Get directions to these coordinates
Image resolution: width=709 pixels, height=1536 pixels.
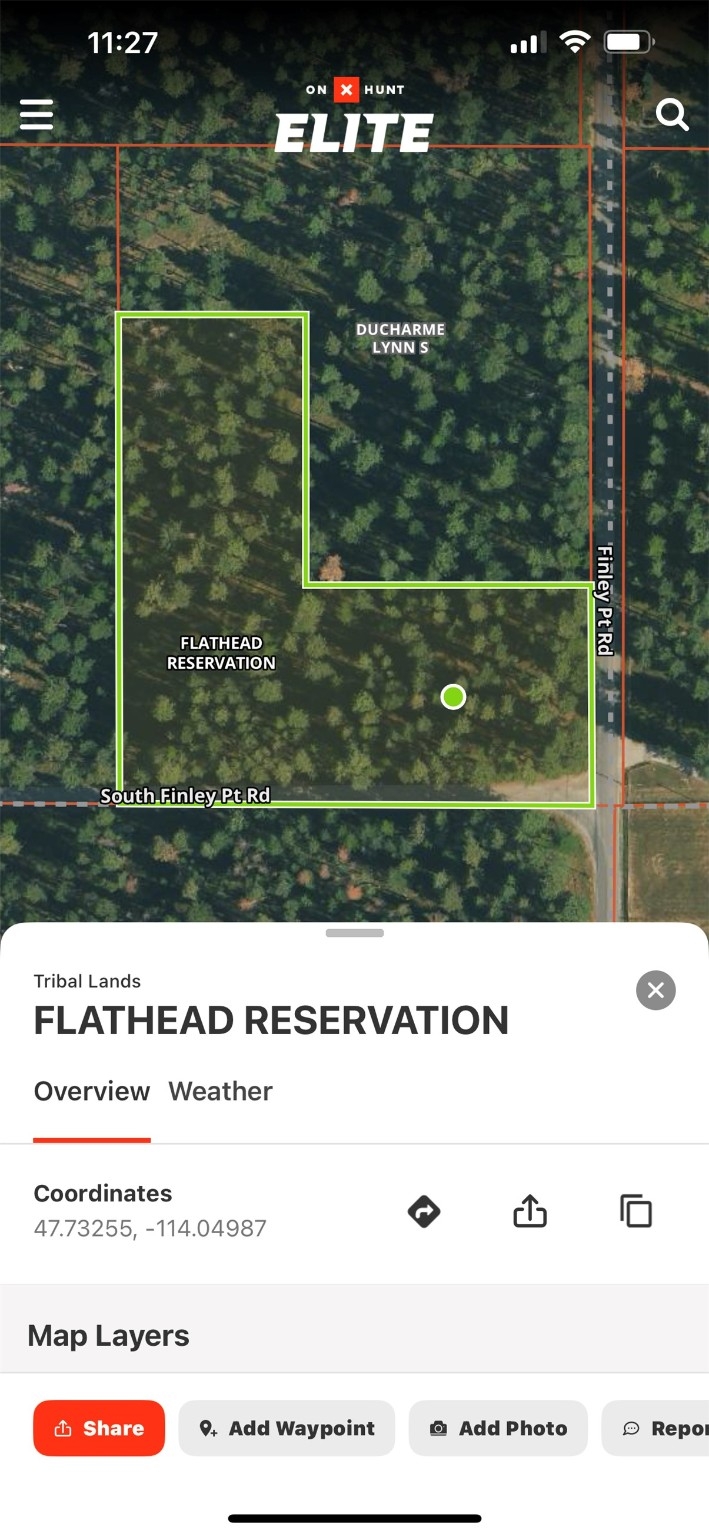pyautogui.click(x=424, y=1211)
